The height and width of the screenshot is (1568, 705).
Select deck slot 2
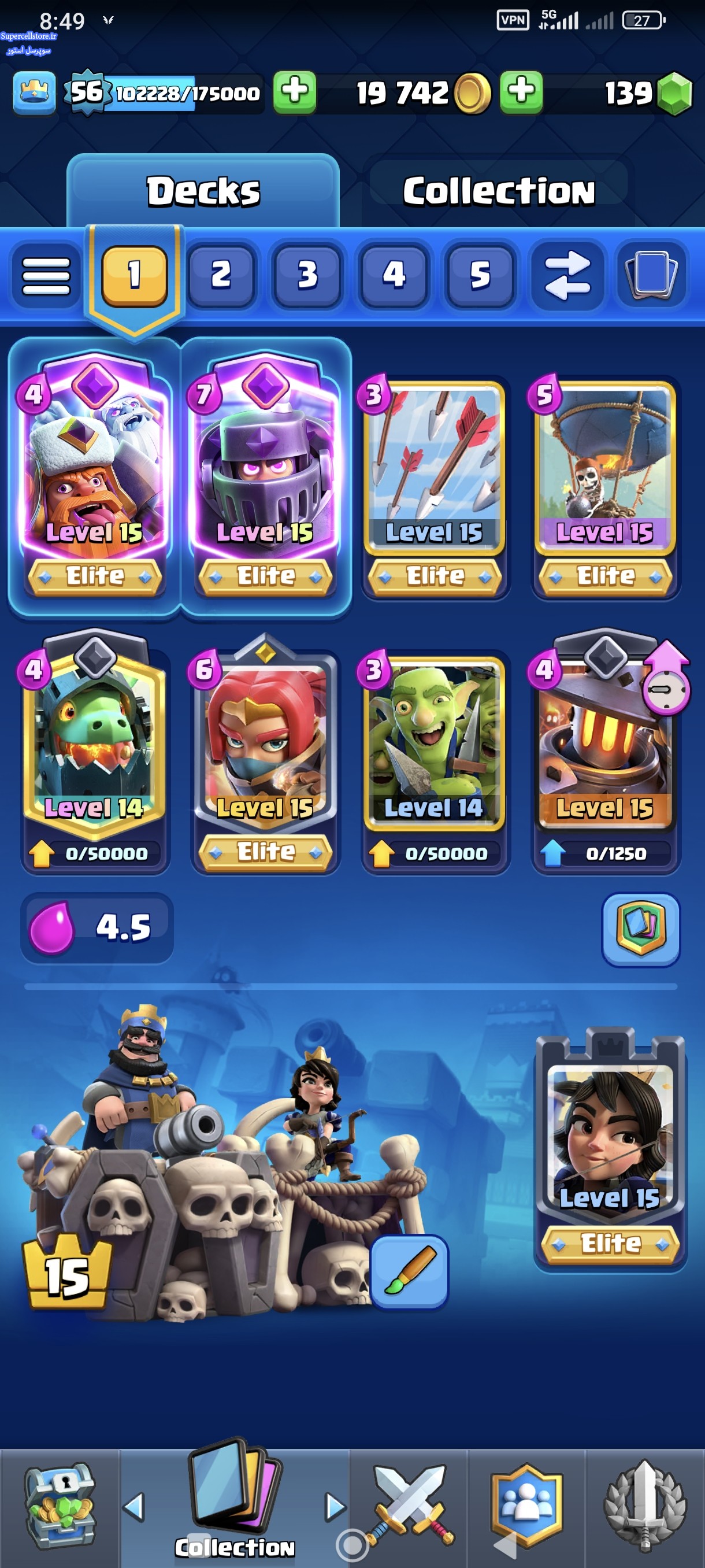pyautogui.click(x=221, y=275)
